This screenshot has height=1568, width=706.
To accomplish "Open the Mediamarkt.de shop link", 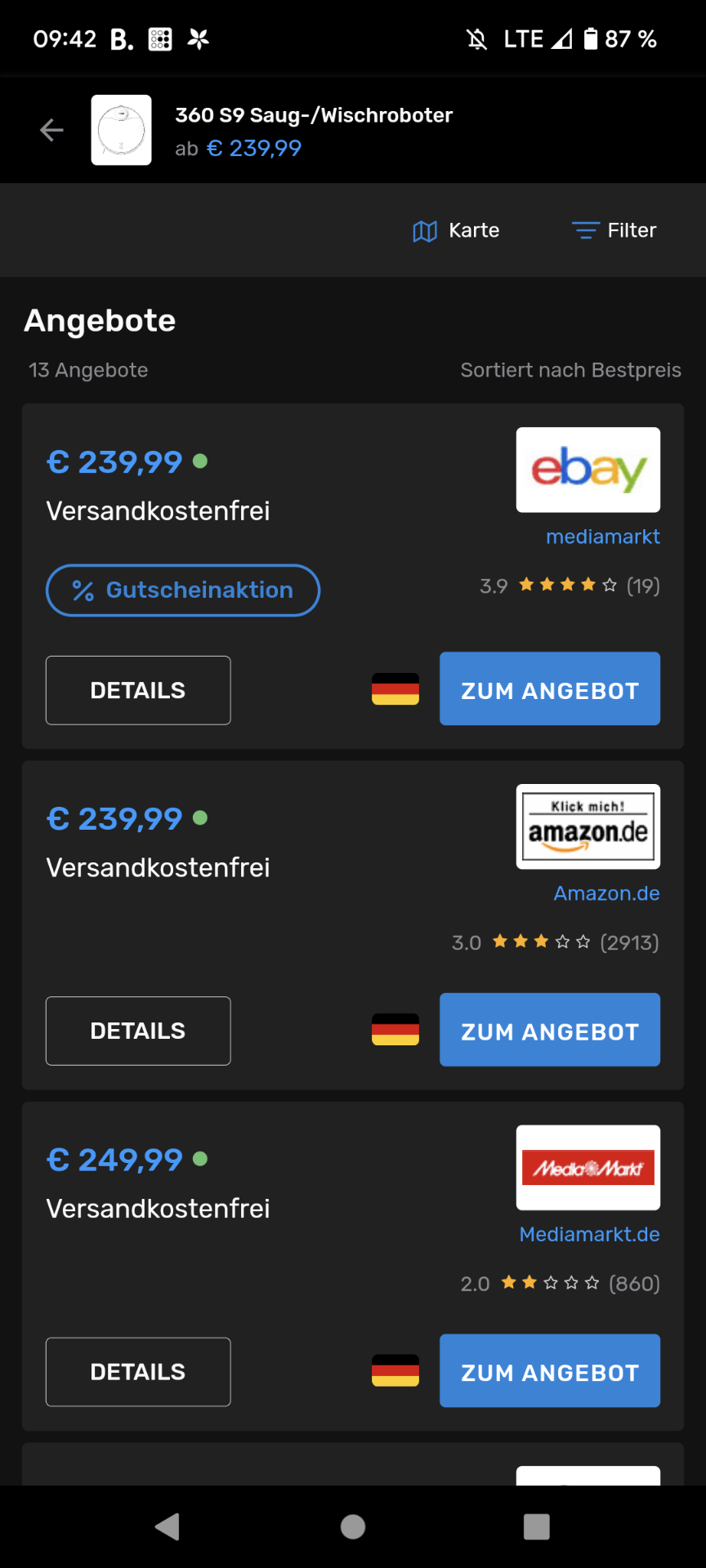I will pyautogui.click(x=590, y=1234).
